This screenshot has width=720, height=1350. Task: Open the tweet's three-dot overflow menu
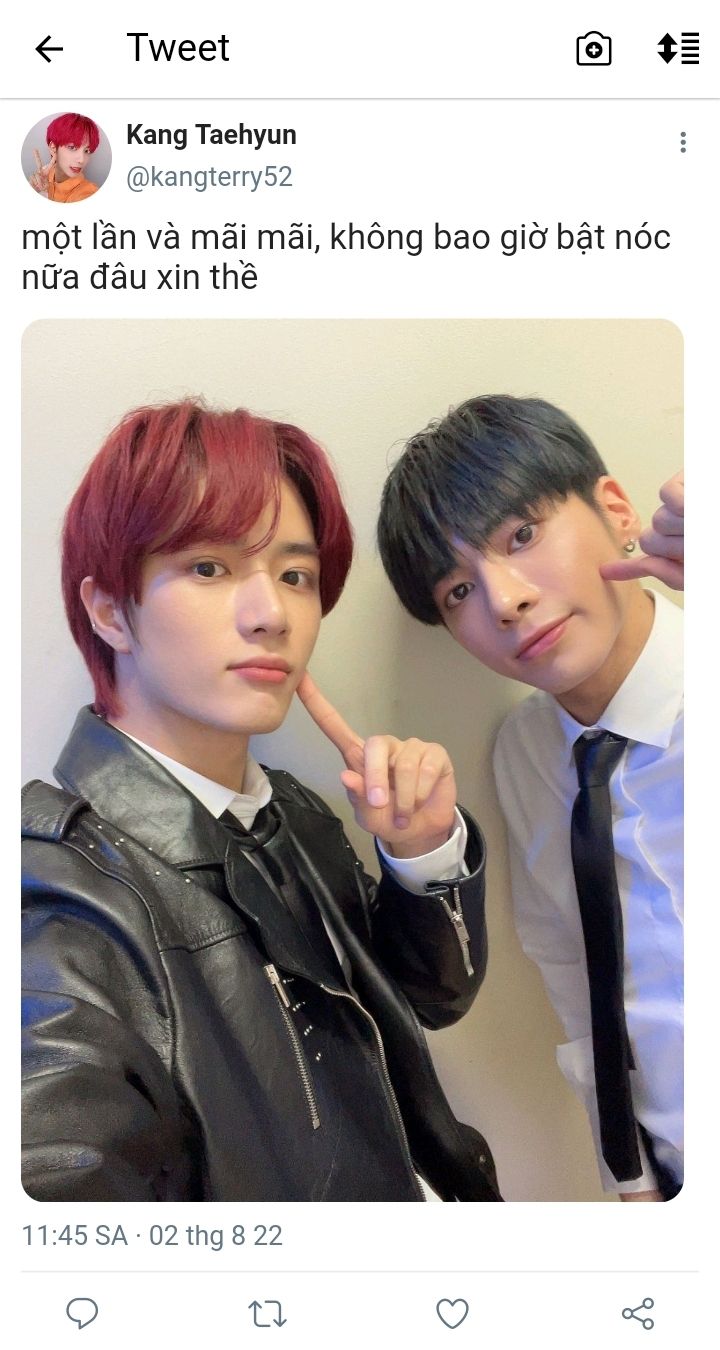click(683, 143)
